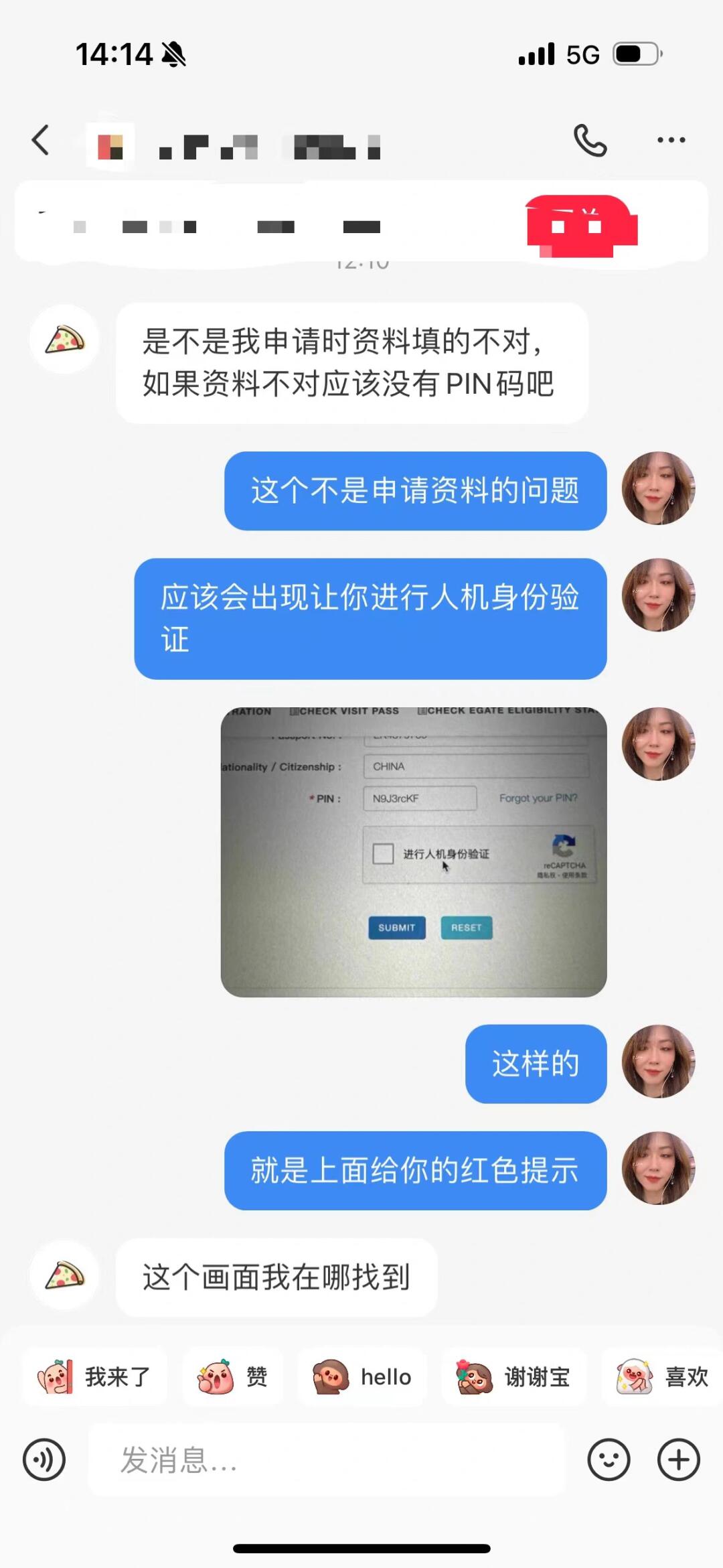The height and width of the screenshot is (1568, 723).
Task: Open the emoji picker
Action: click(609, 1459)
